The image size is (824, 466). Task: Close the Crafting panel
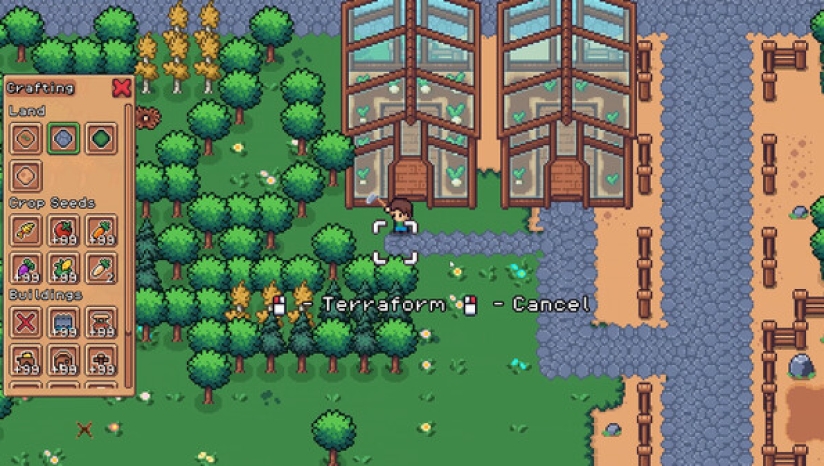[x=122, y=88]
